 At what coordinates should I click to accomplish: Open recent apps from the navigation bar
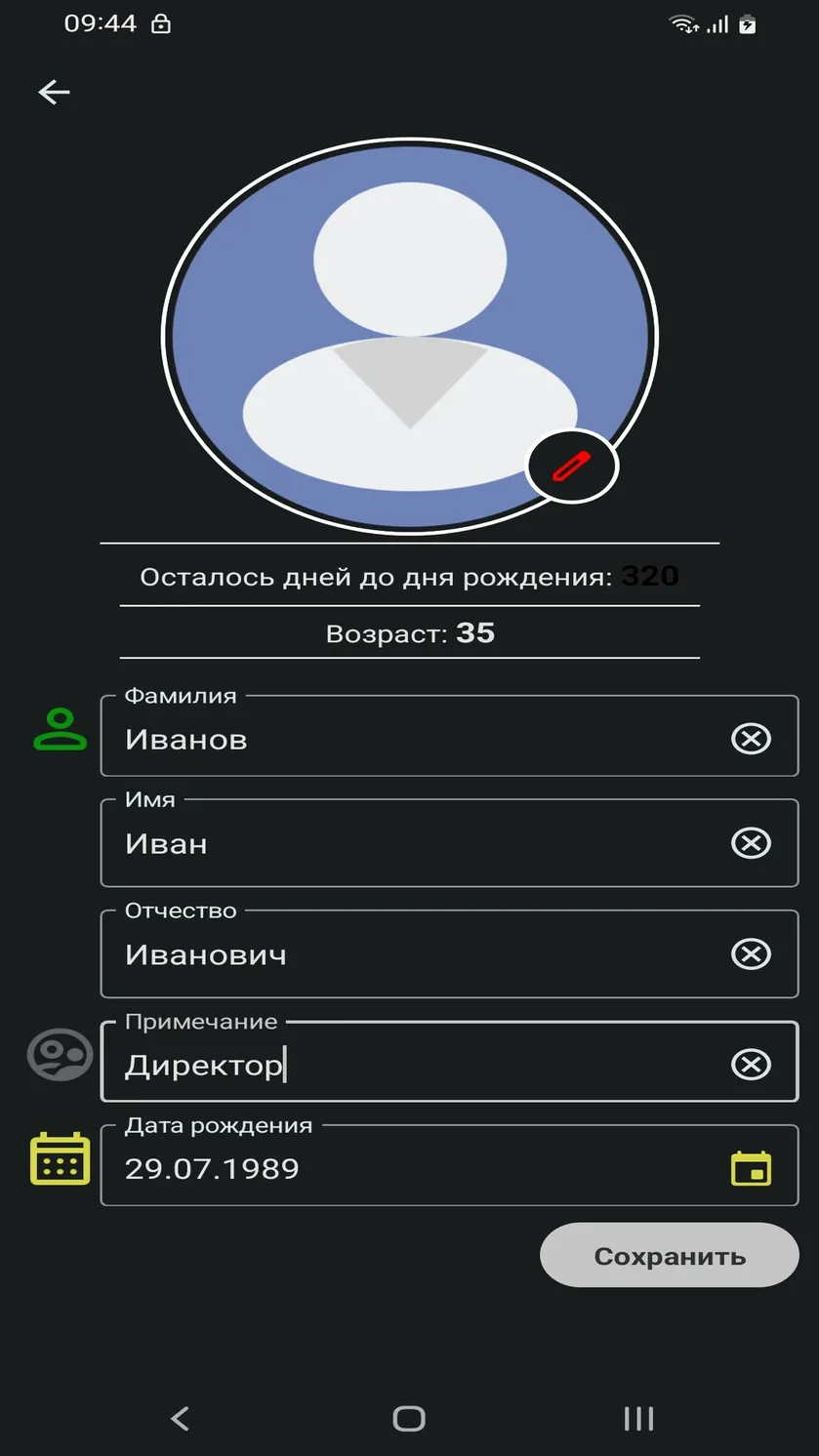pyautogui.click(x=638, y=1418)
